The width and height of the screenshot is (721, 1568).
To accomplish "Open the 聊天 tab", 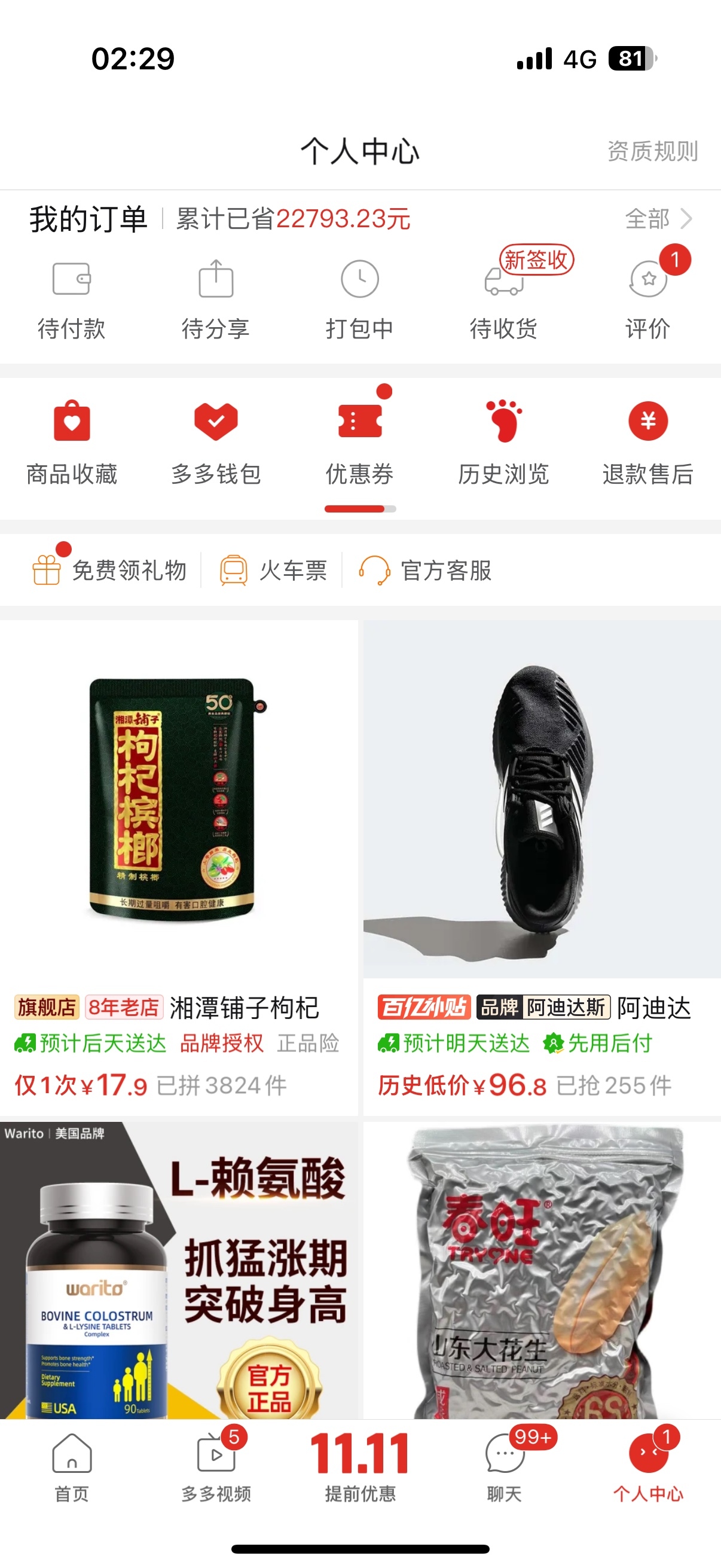I will click(505, 1467).
